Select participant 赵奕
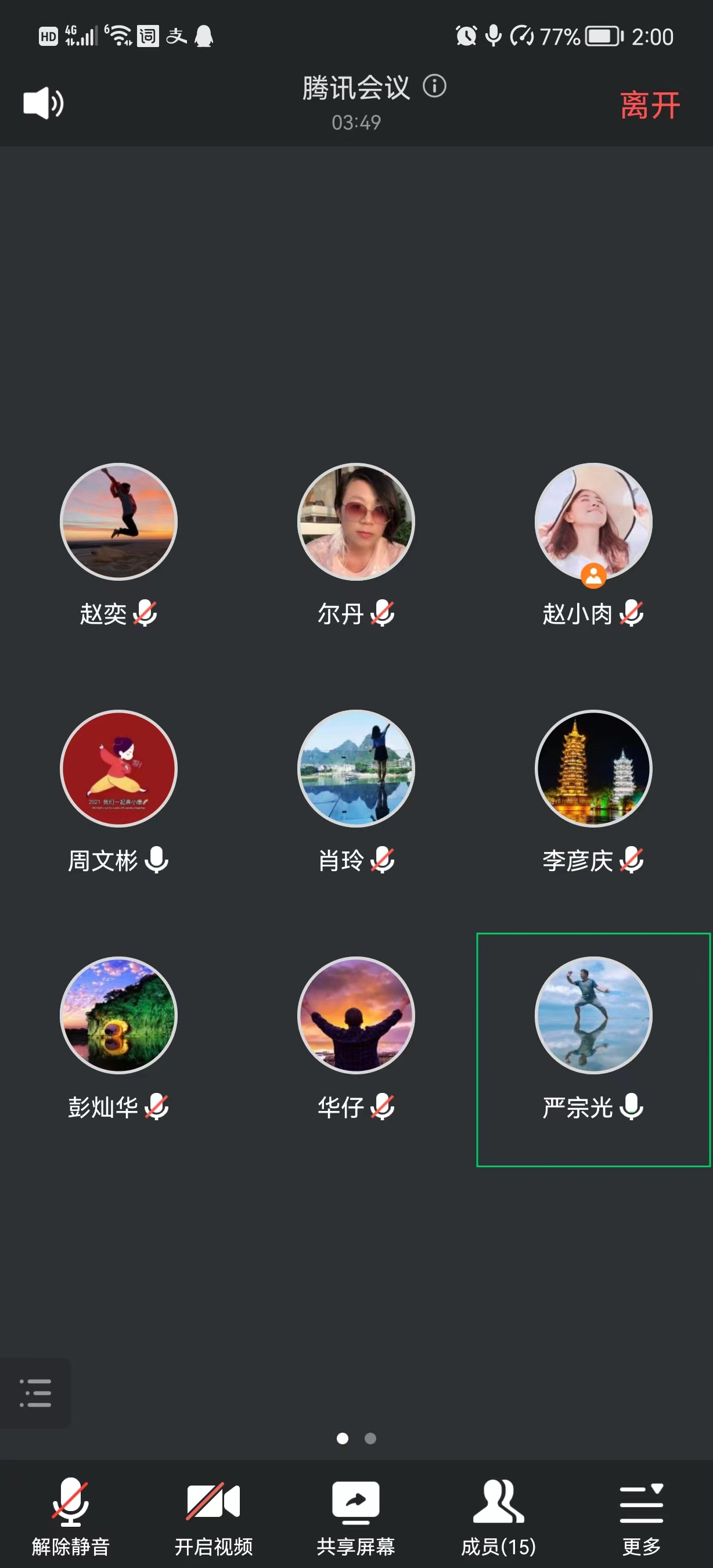This screenshot has width=713, height=1568. (118, 522)
